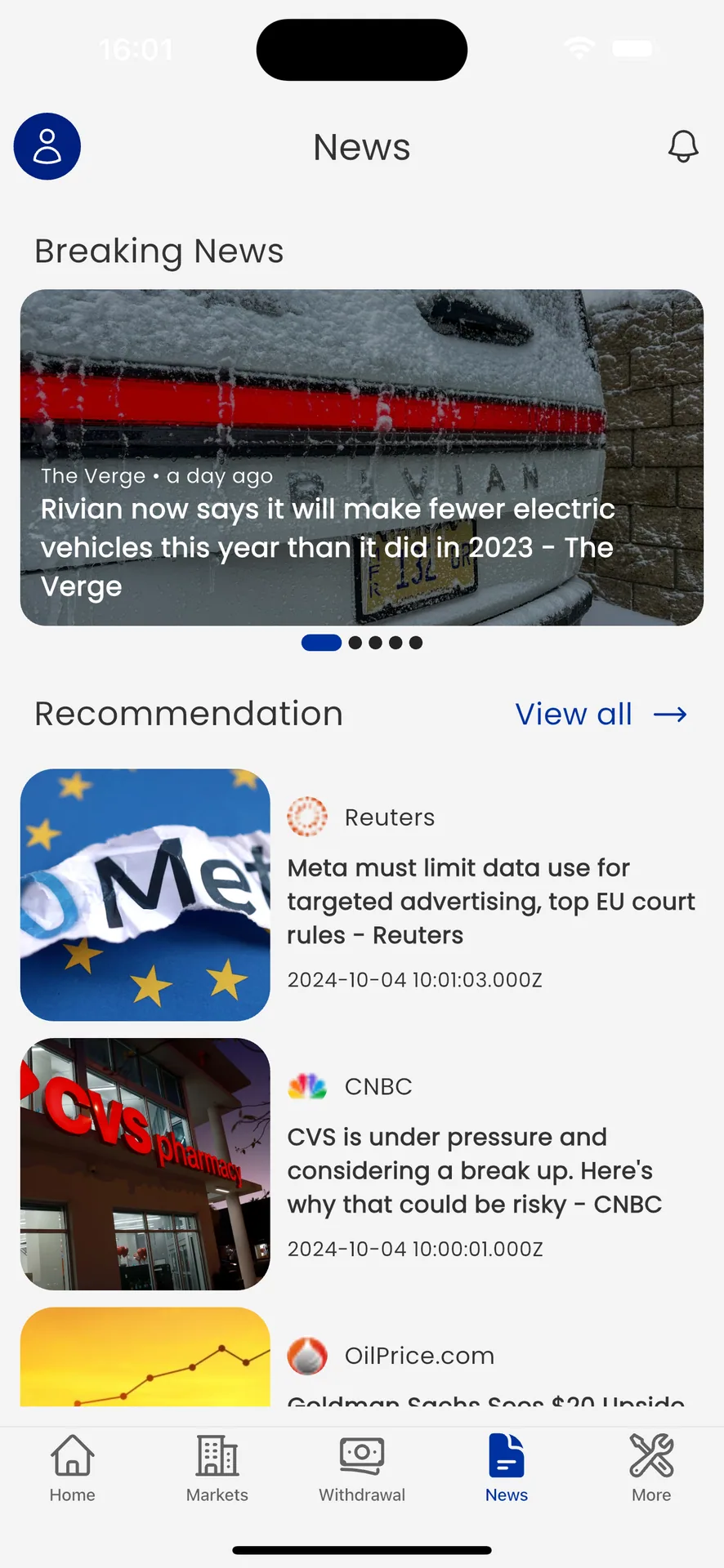Go to the Home tab
724x1568 pixels.
73,1468
